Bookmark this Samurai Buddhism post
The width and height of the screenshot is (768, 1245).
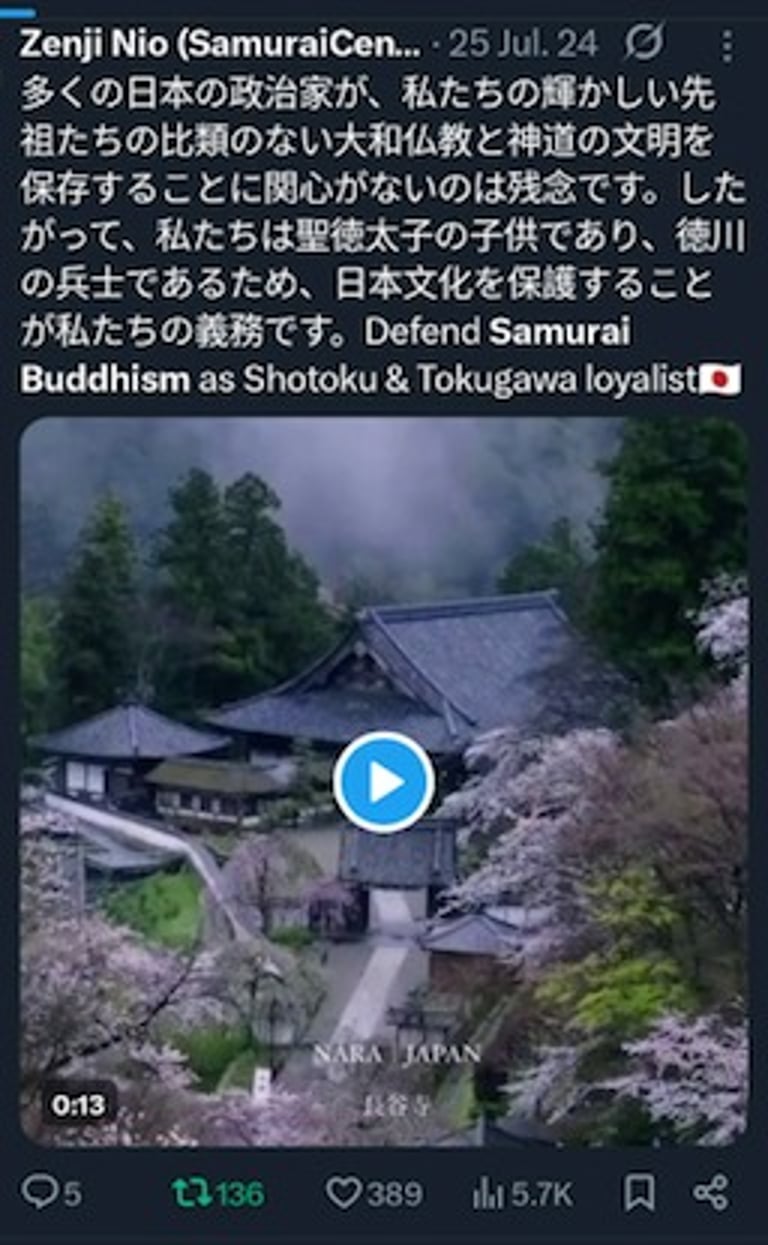pyautogui.click(x=638, y=1192)
